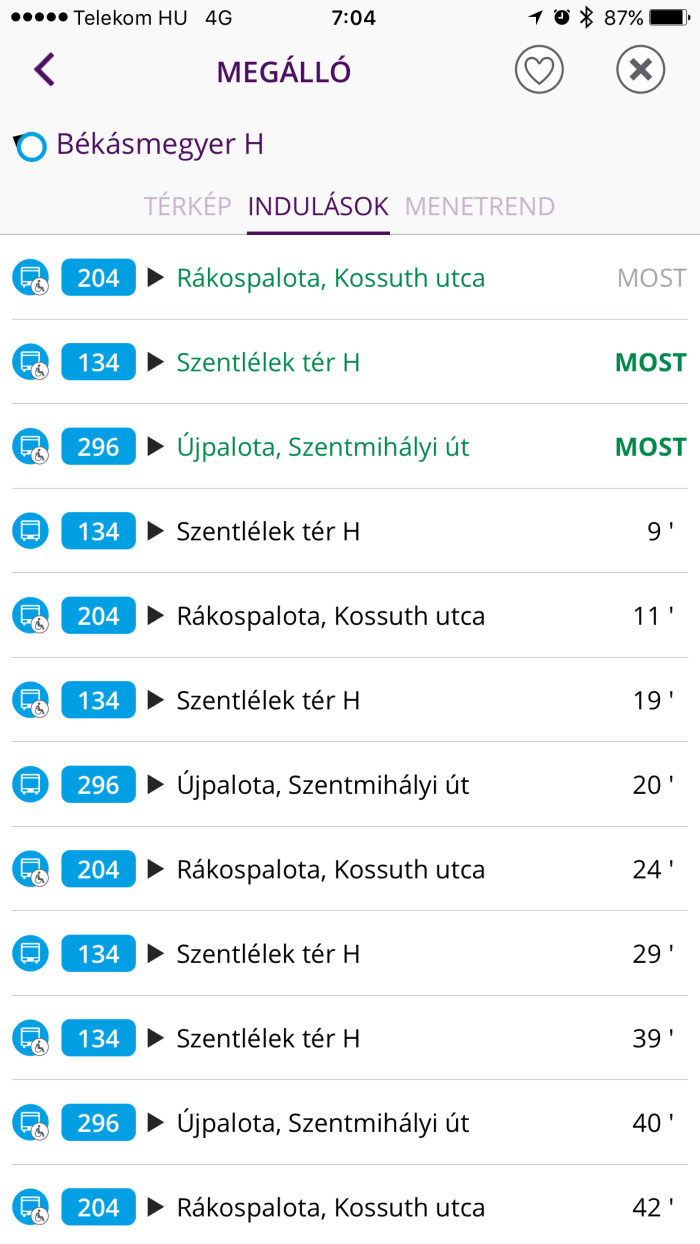Open bus 296 departing in 40 minutes
Image resolution: width=700 pixels, height=1244 pixels.
coord(350,1123)
